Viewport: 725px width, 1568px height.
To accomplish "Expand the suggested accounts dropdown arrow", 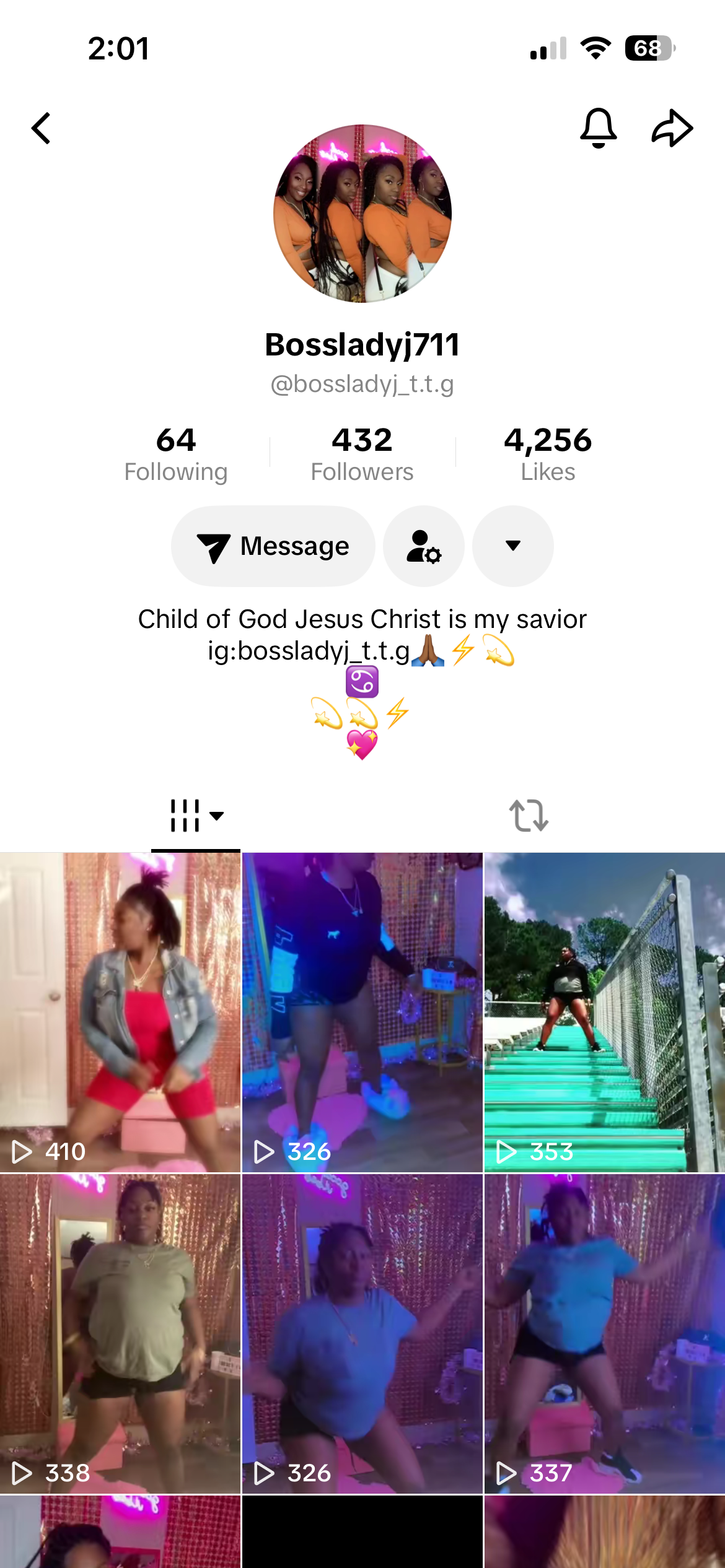I will pyautogui.click(x=513, y=546).
